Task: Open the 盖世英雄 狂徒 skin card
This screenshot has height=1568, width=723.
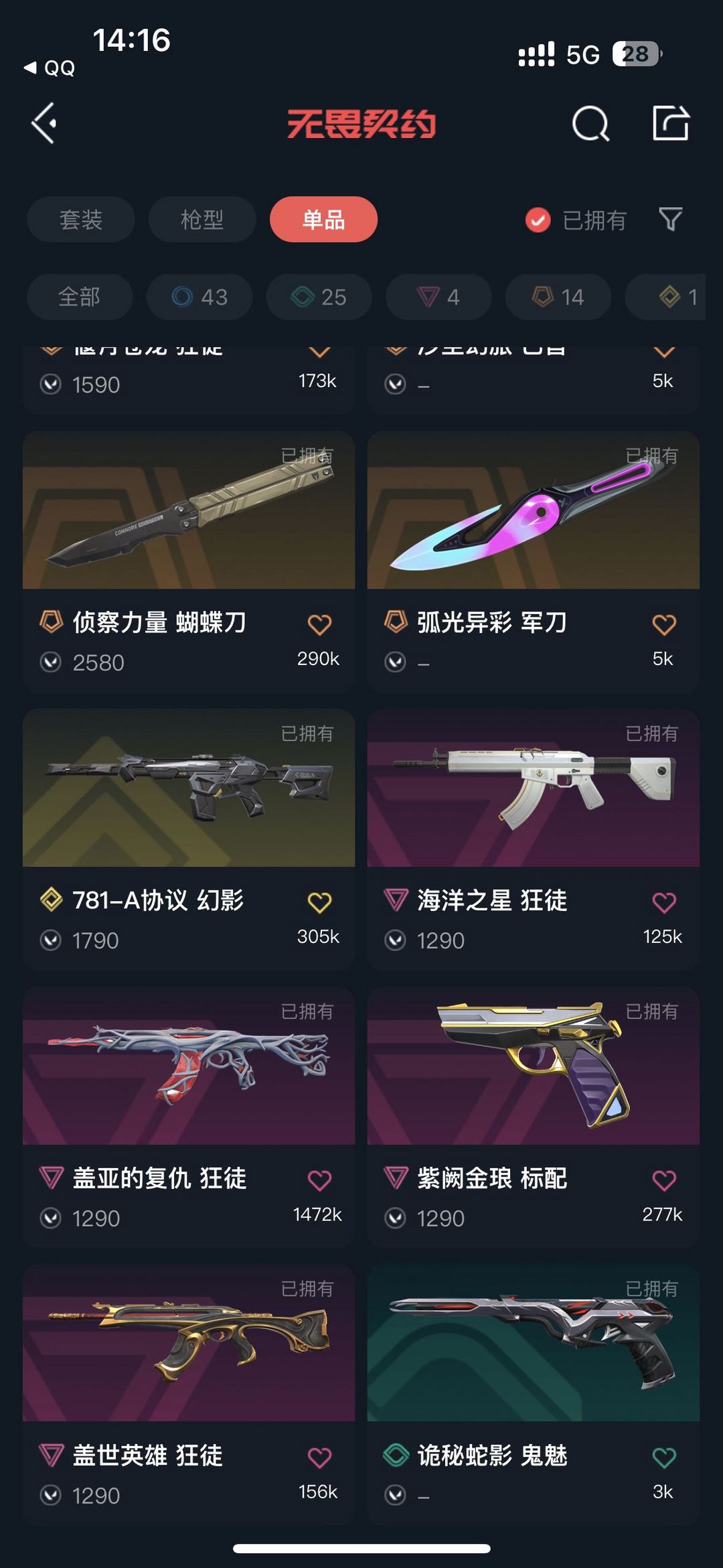Action: pos(189,1395)
